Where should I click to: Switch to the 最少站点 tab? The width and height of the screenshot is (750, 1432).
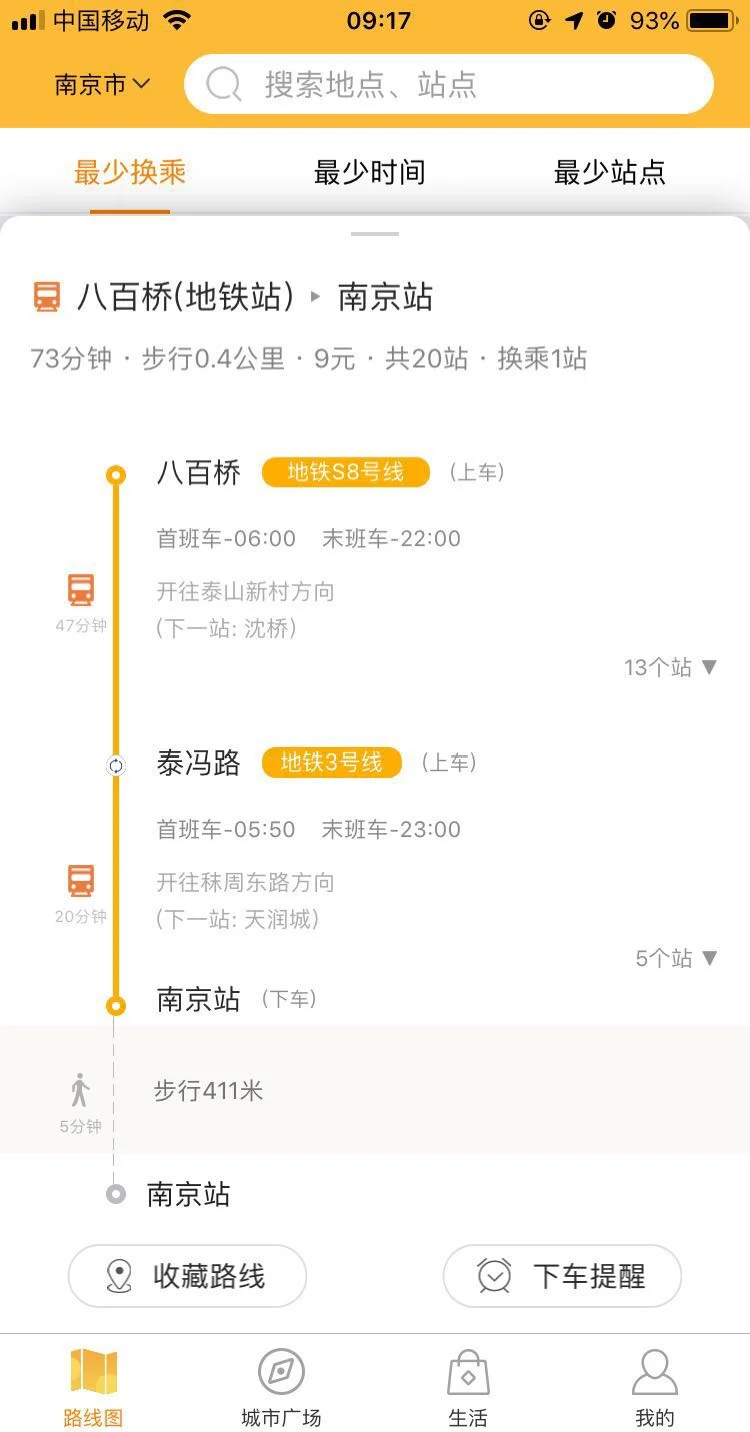pyautogui.click(x=612, y=172)
